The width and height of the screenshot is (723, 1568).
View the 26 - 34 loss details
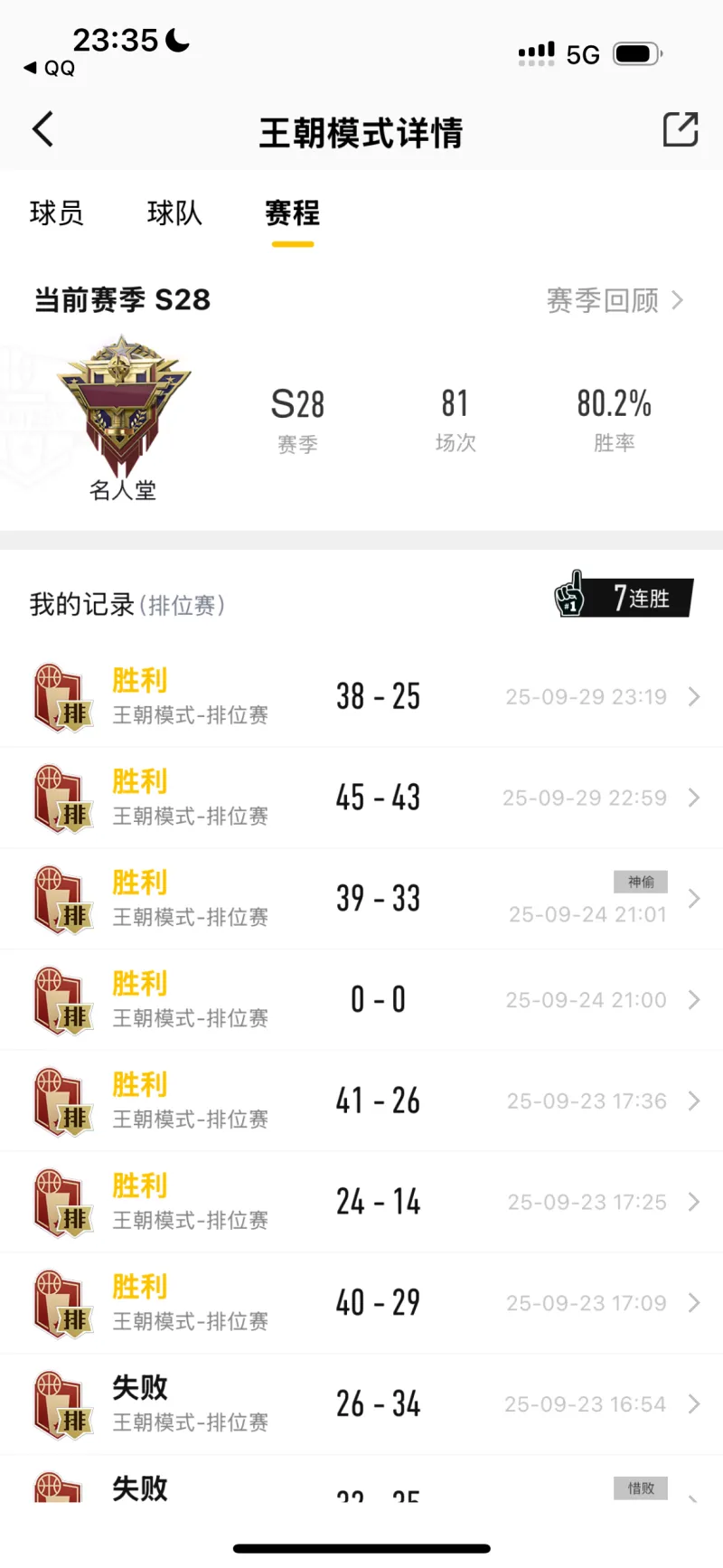tap(361, 1404)
